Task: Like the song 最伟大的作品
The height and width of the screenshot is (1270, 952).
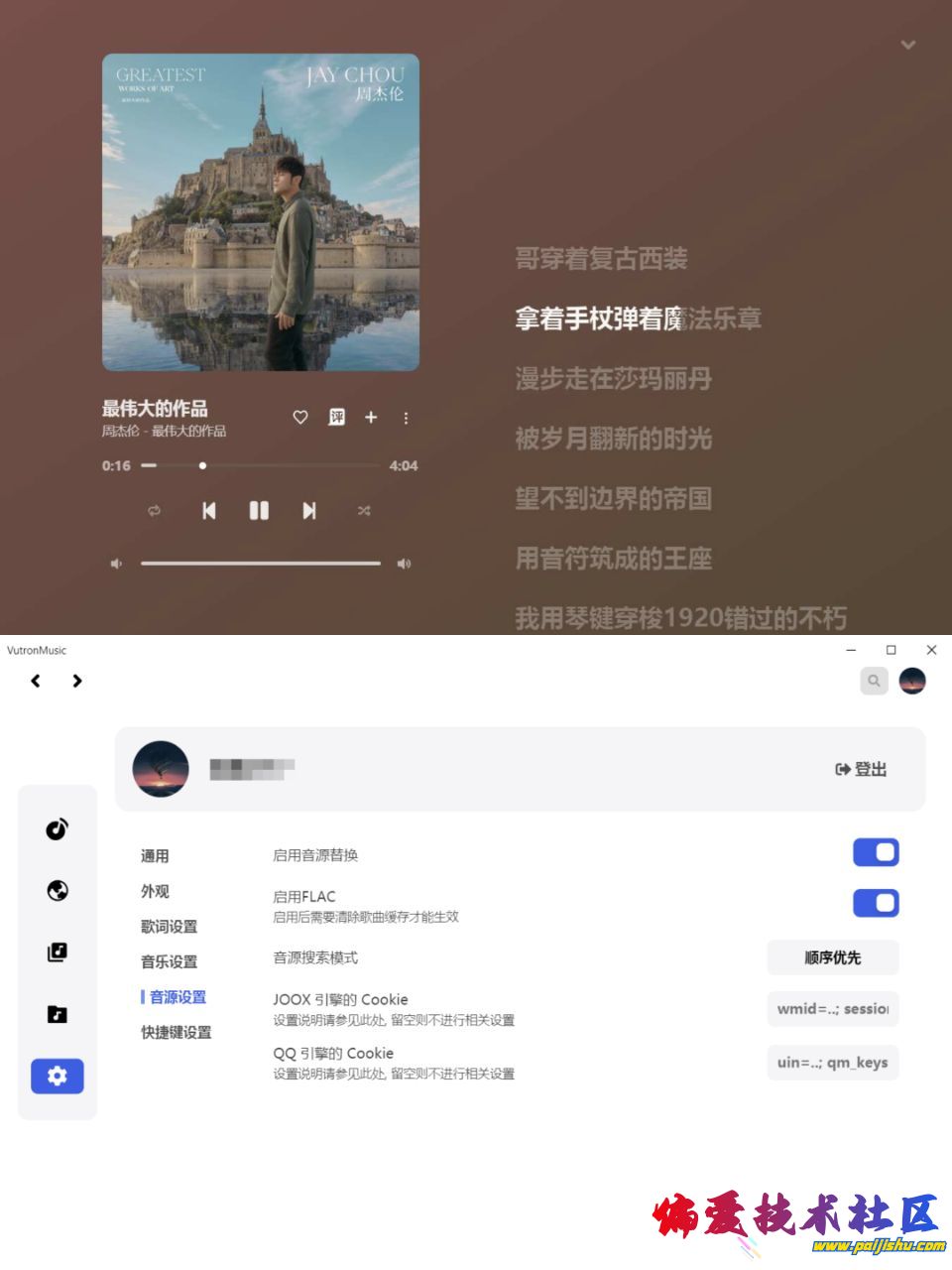Action: tap(300, 418)
